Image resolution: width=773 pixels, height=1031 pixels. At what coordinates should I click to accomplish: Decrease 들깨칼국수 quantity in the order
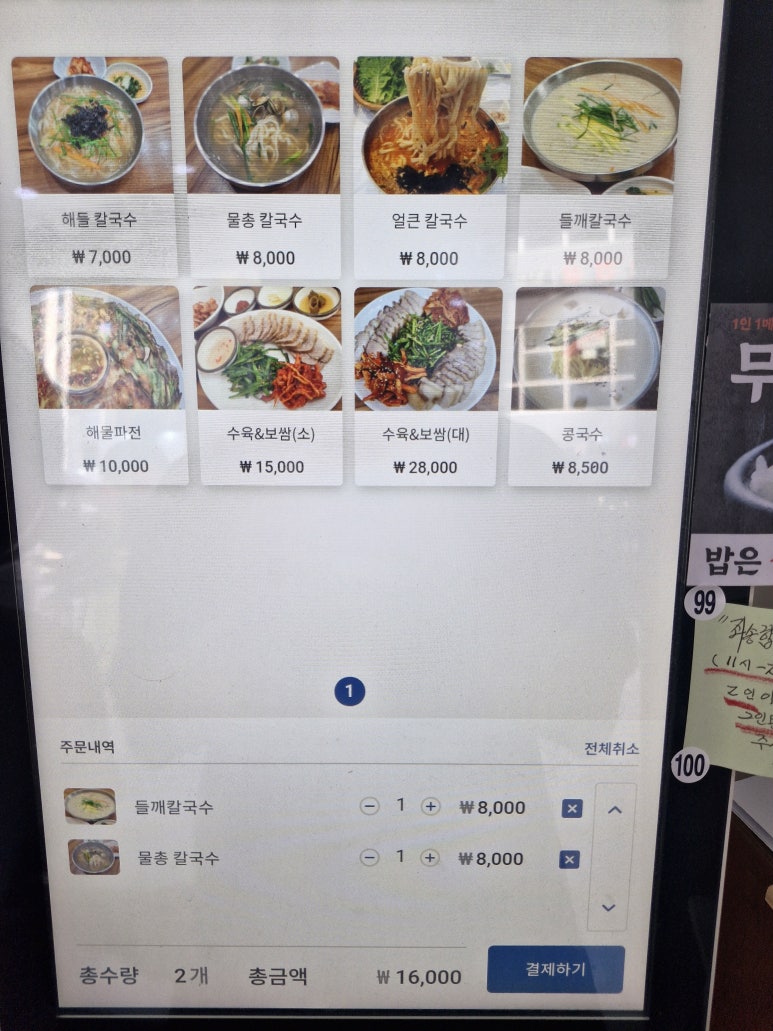pyautogui.click(x=370, y=806)
